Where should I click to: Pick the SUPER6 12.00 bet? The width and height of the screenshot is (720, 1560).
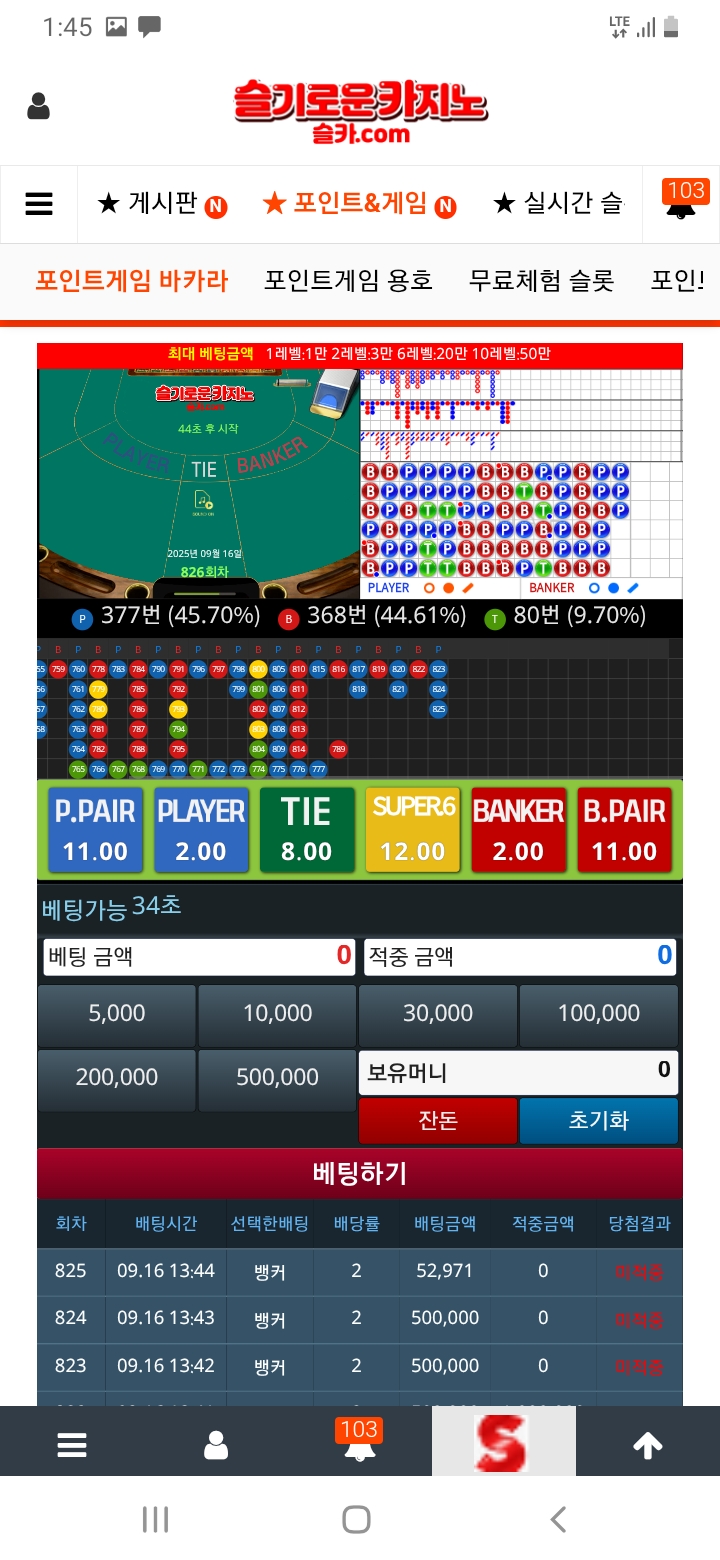point(413,830)
